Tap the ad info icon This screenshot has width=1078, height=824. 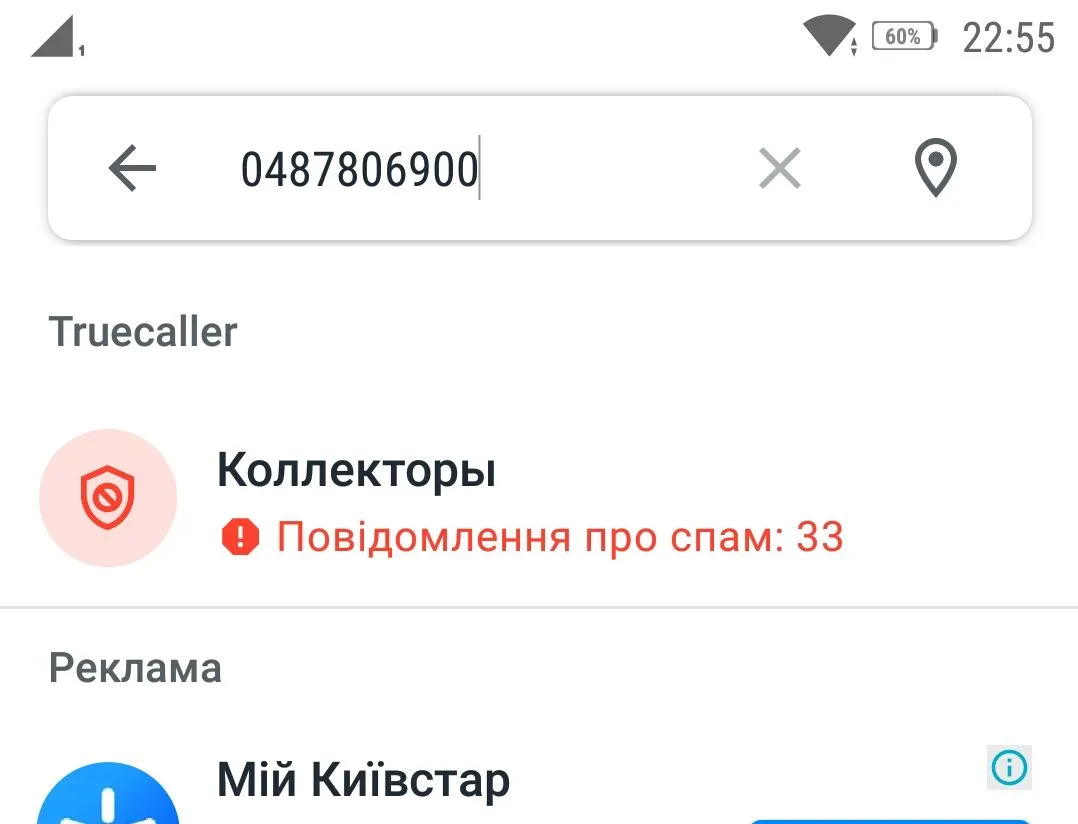pyautogui.click(x=1009, y=768)
